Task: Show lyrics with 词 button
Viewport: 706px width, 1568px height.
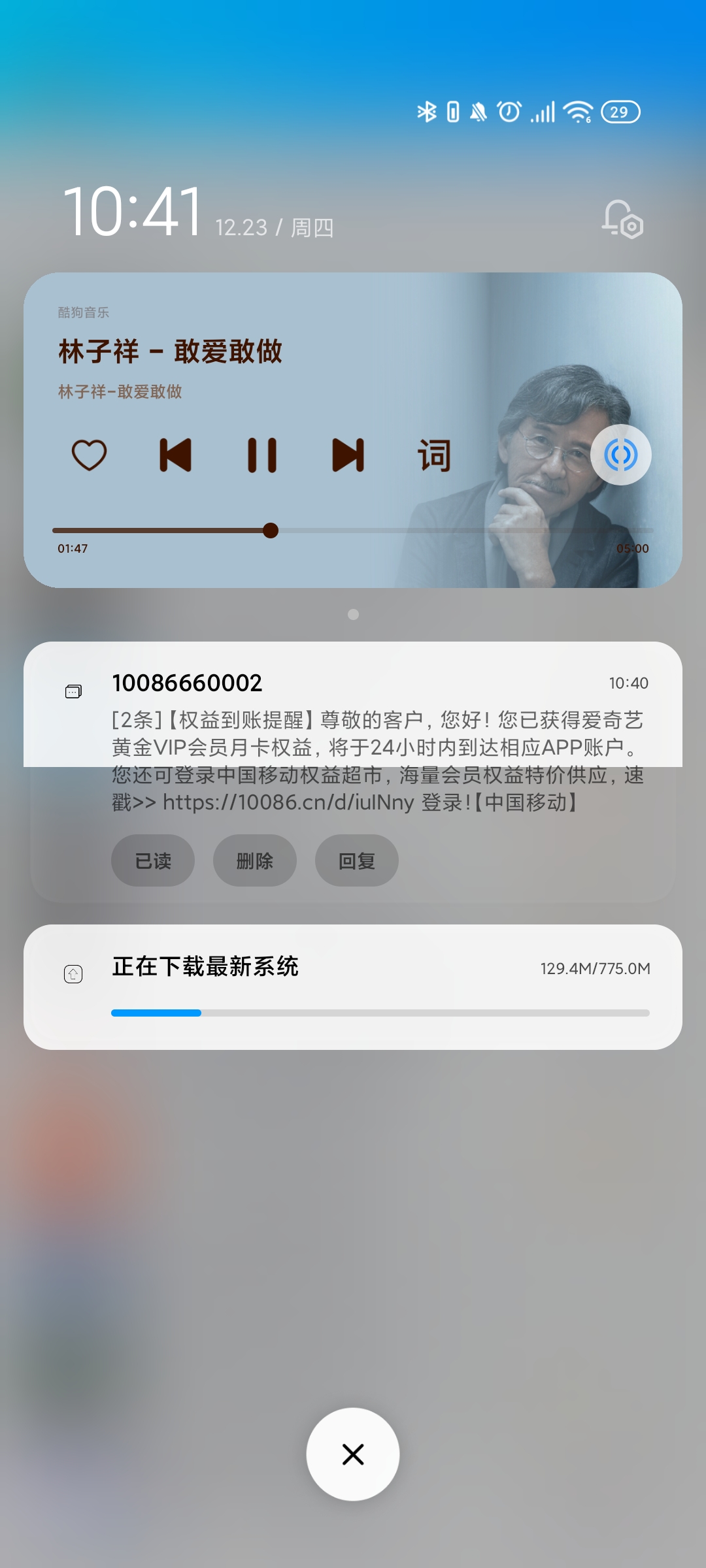Action: coord(434,455)
